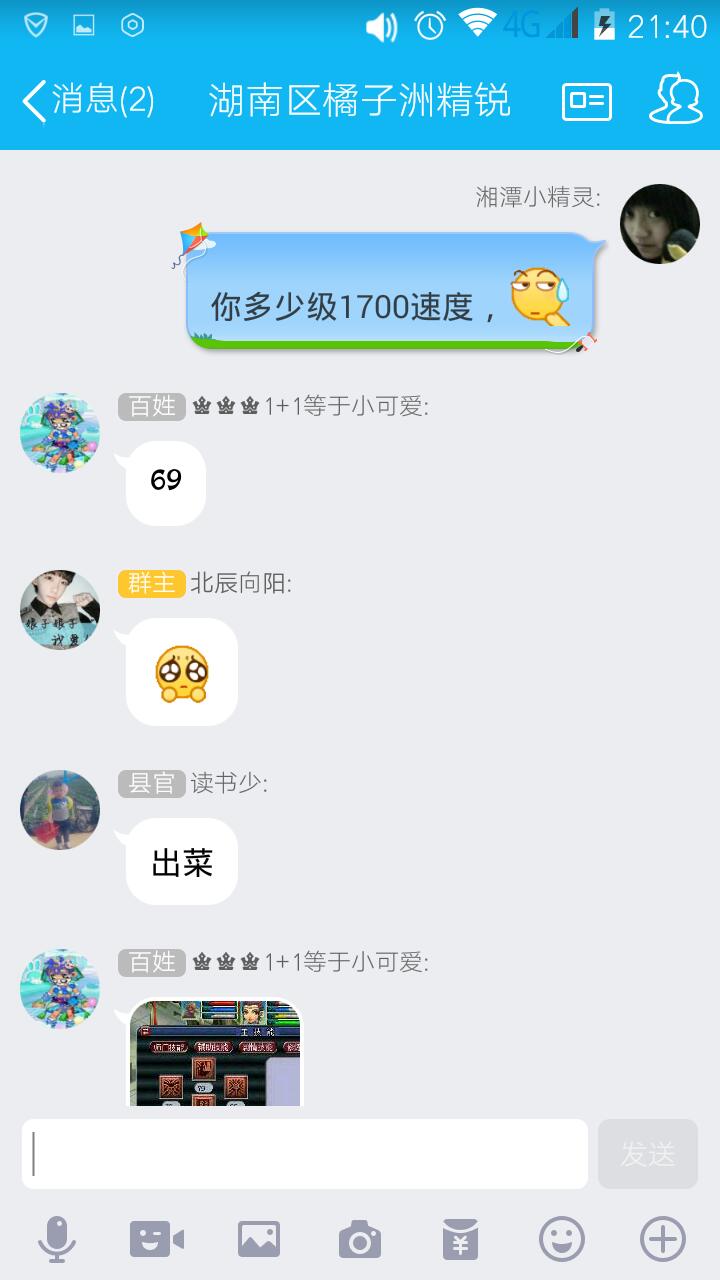Open the video chat icon
Viewport: 720px width, 1280px height.
(x=157, y=1240)
